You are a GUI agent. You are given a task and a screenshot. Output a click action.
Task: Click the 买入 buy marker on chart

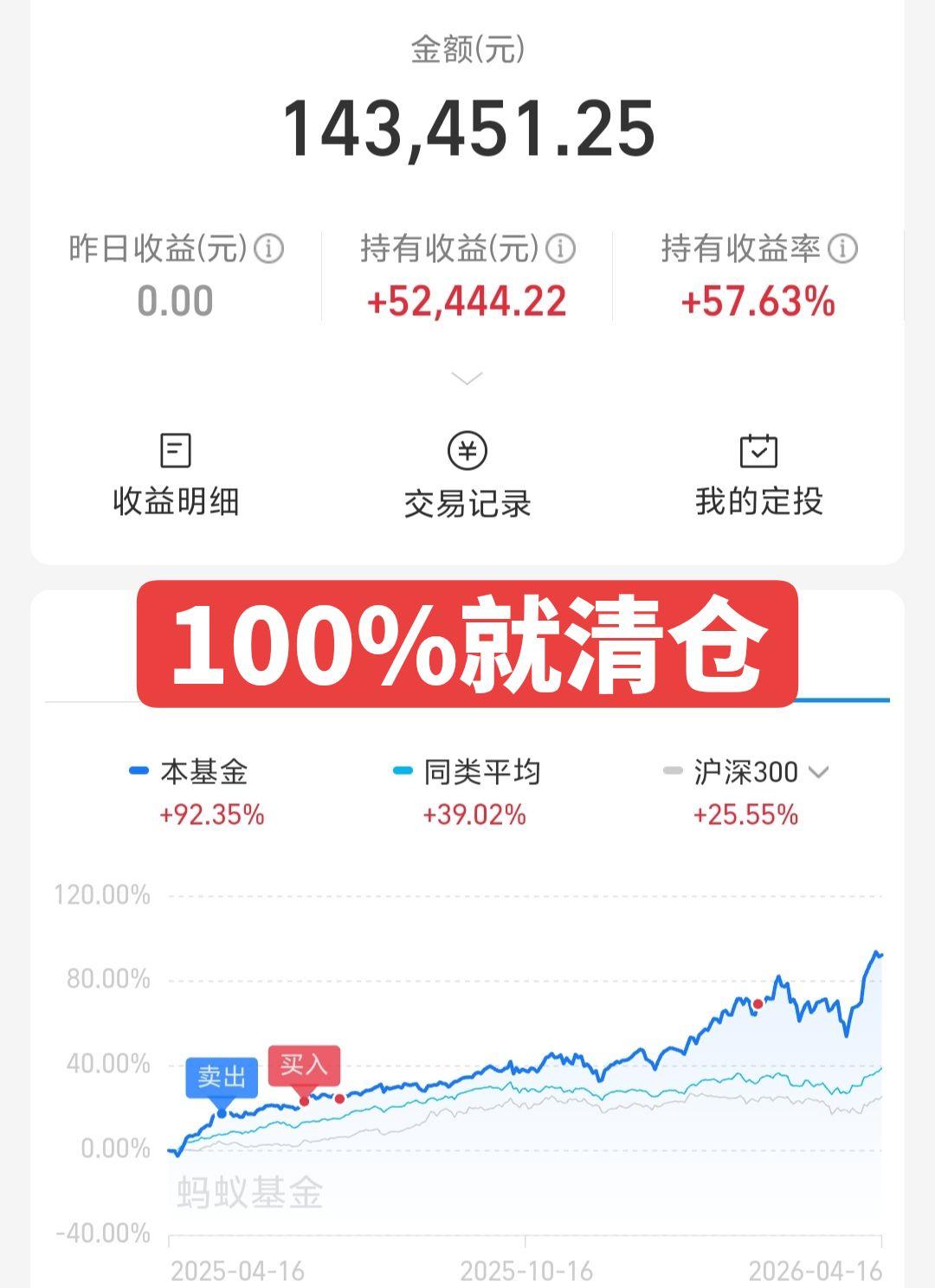point(306,1066)
